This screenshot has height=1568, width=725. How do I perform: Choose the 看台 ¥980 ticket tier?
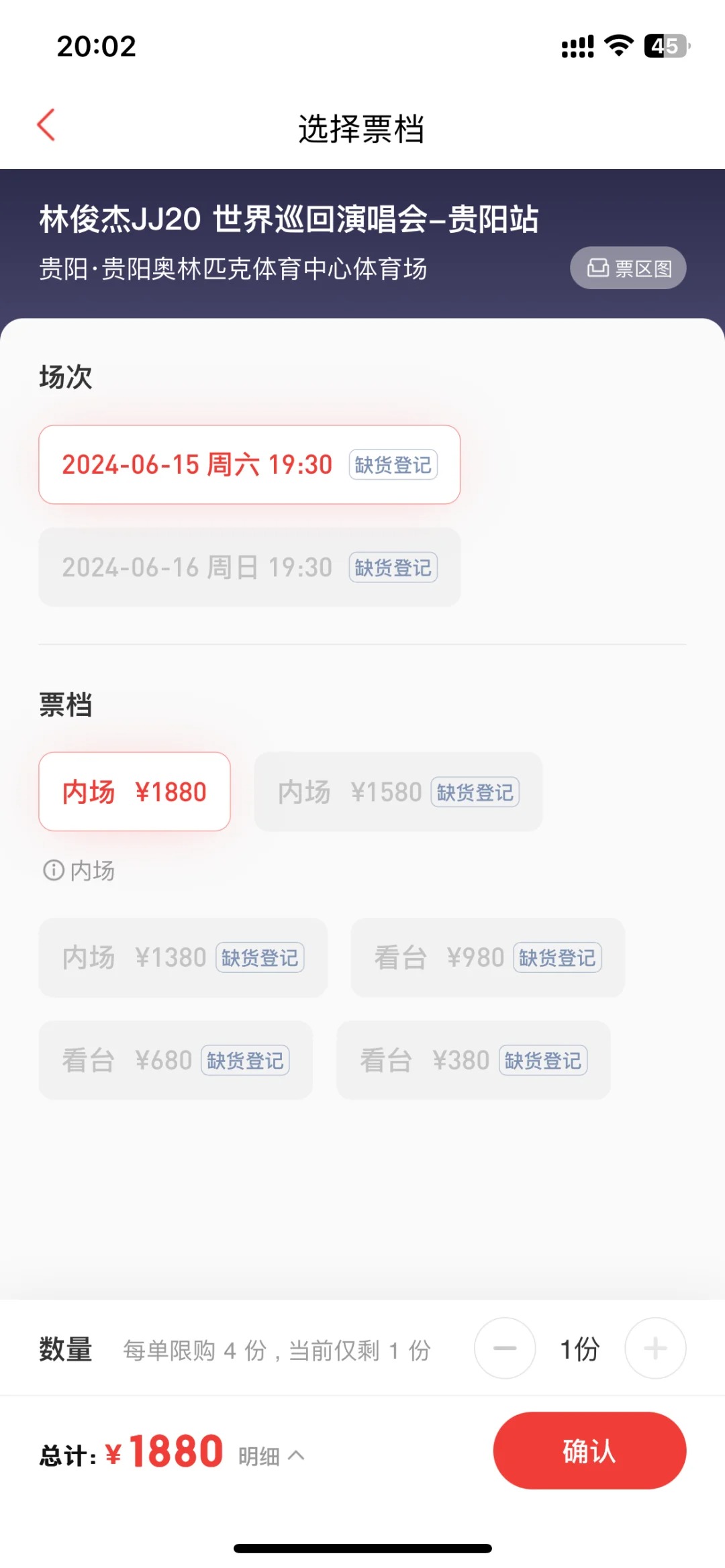tap(487, 957)
